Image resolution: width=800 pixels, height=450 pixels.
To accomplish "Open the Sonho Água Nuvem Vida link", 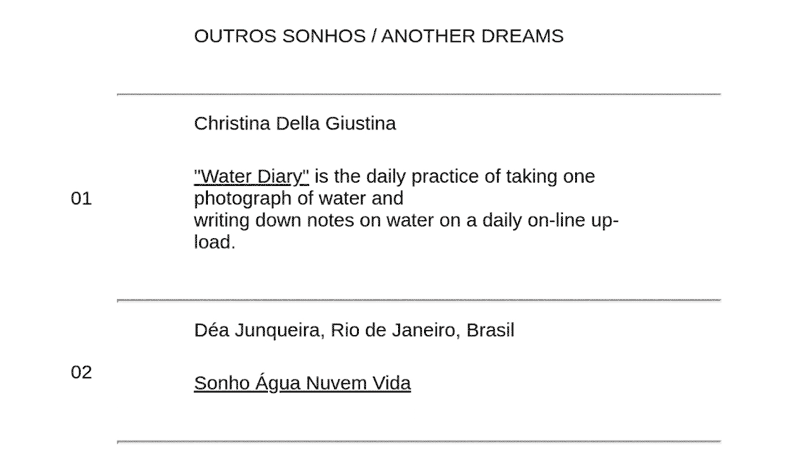I will tap(302, 384).
